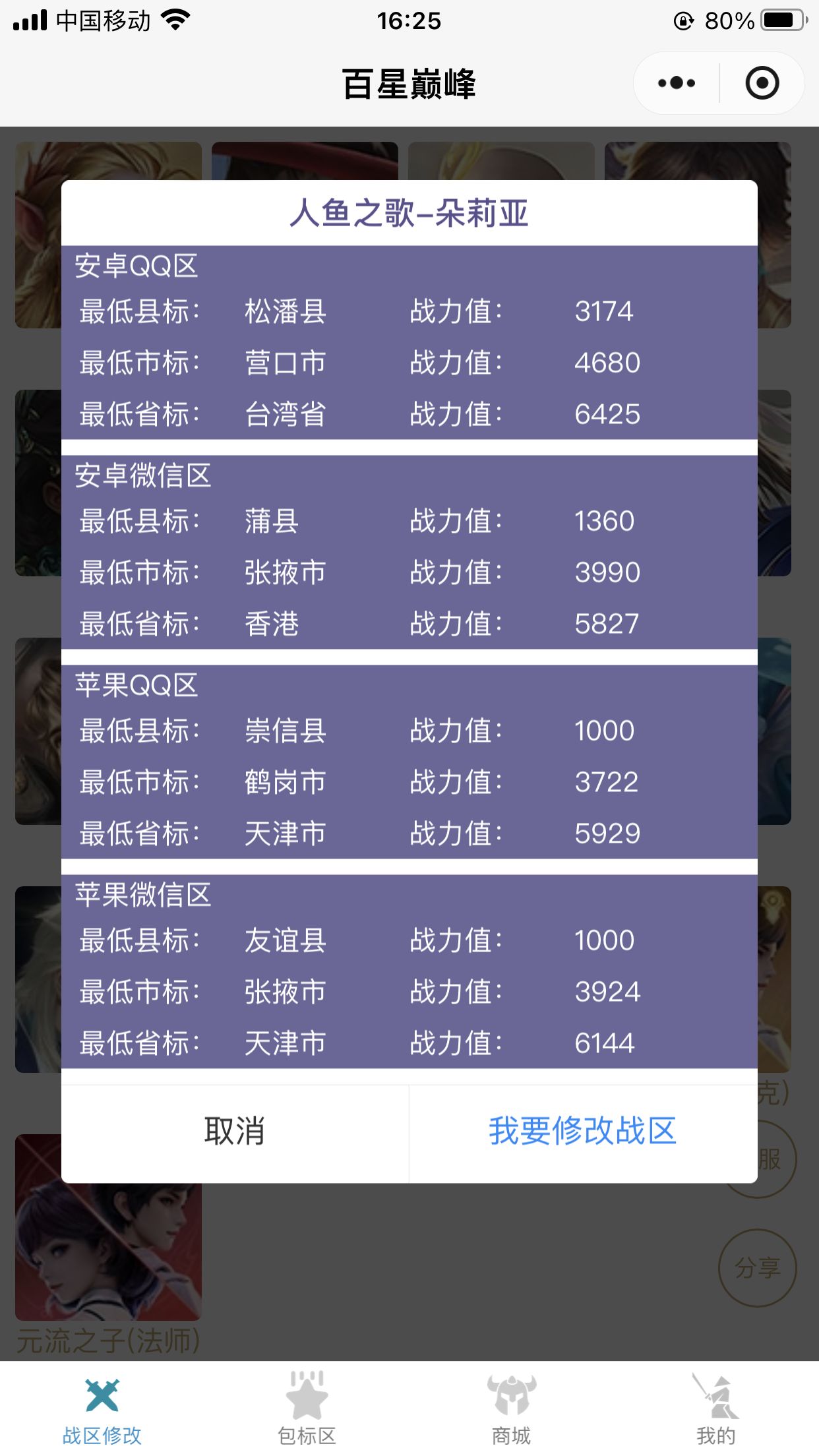
Task: Tap 取消 to cancel the dialog
Action: pos(235,1132)
